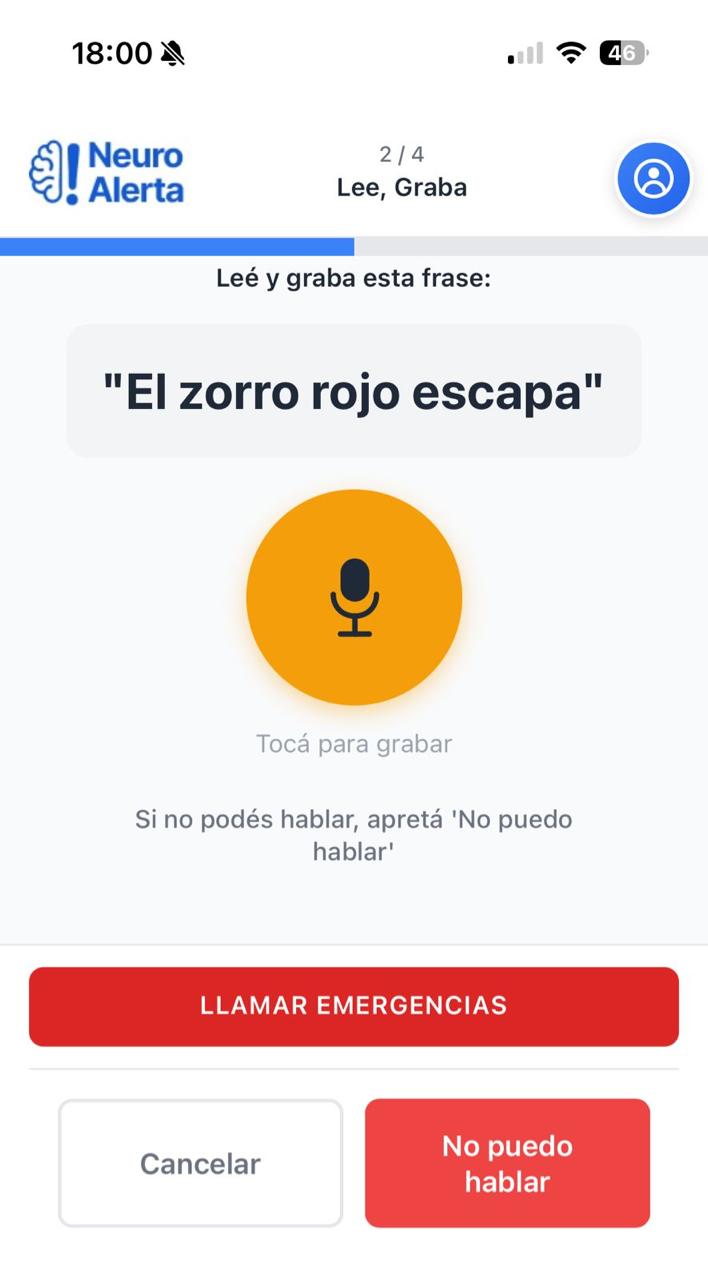The height and width of the screenshot is (1280, 708).
Task: Cancel the test with Cancelar
Action: click(200, 1163)
